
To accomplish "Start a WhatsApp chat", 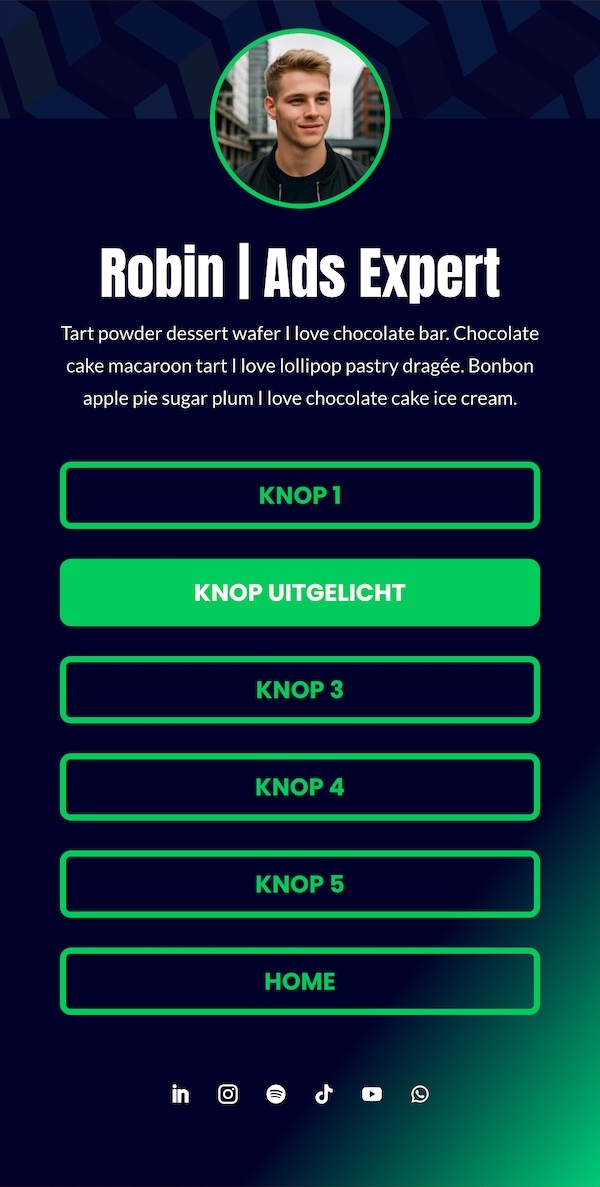I will pos(420,1094).
